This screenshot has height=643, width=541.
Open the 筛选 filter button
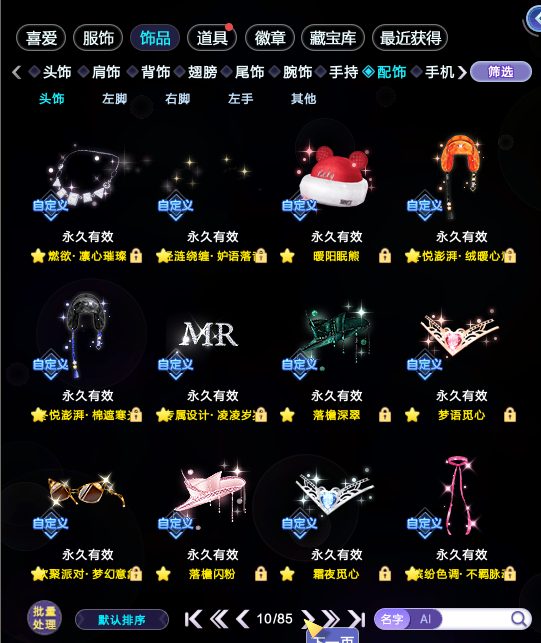click(x=500, y=72)
